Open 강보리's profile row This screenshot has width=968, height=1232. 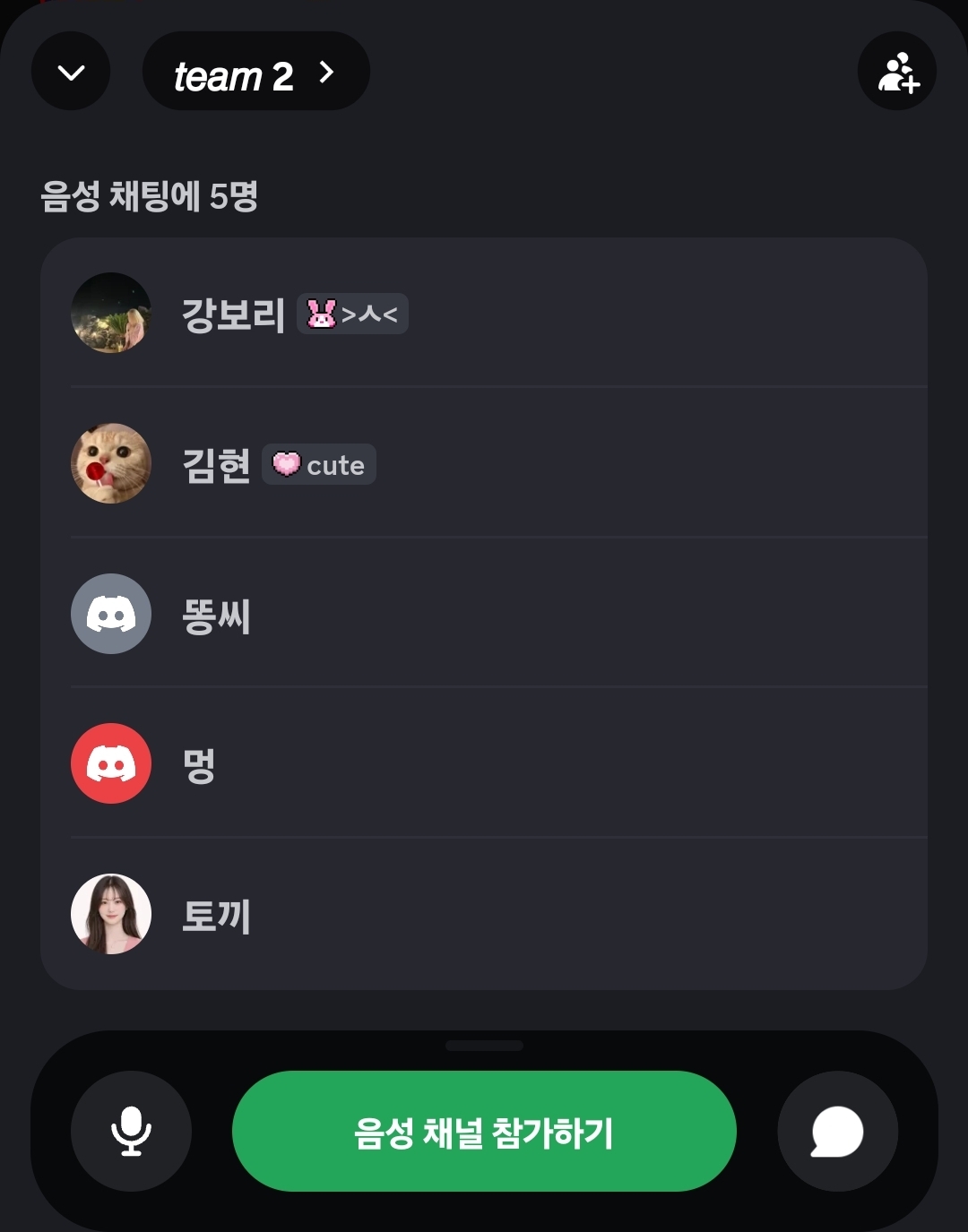(x=484, y=314)
